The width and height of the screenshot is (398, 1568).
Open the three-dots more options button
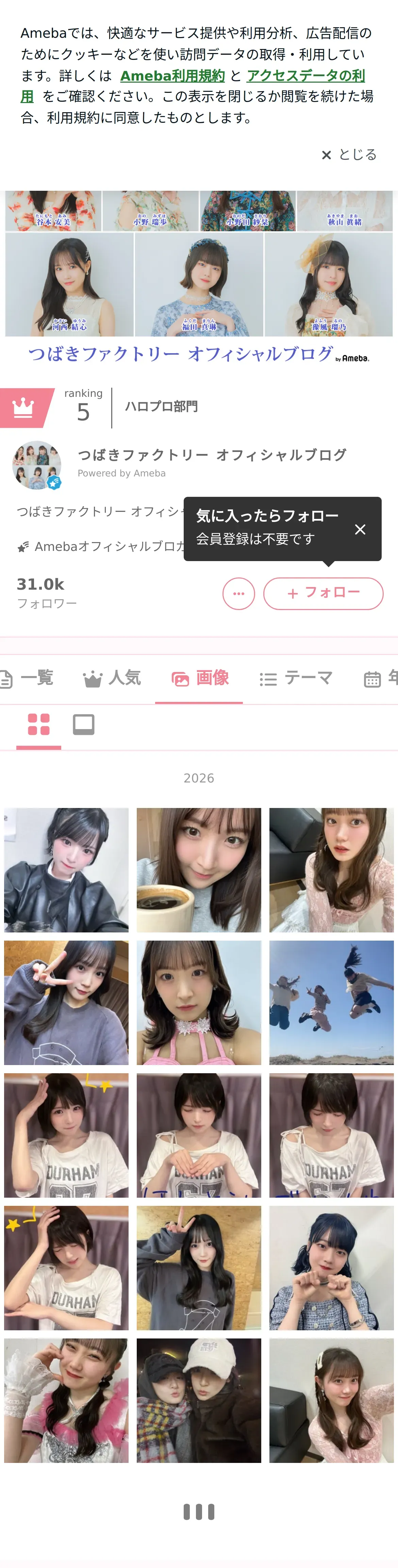click(238, 593)
